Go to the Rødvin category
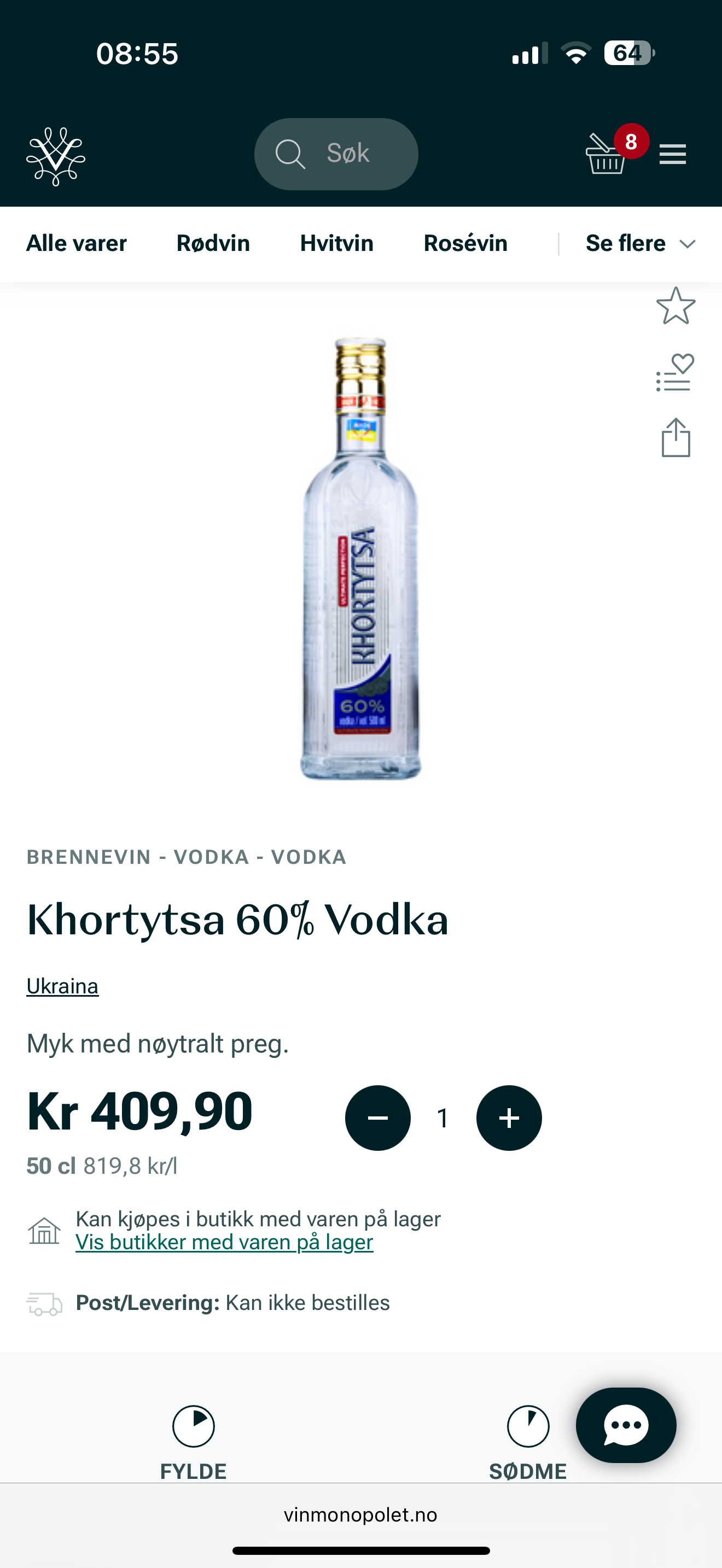The image size is (722, 1568). tap(213, 243)
